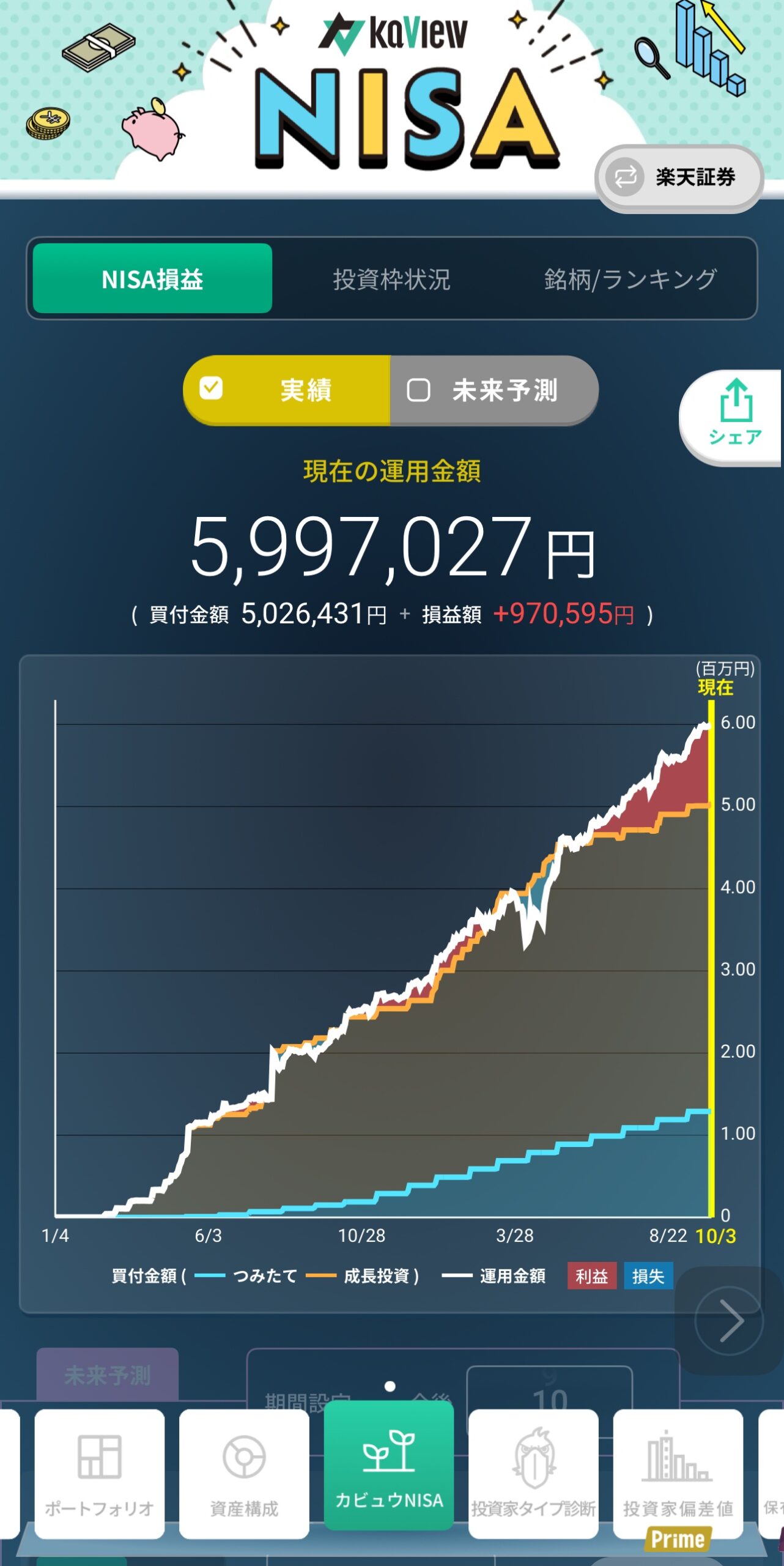Open 投資家タイプ診断

533,1474
